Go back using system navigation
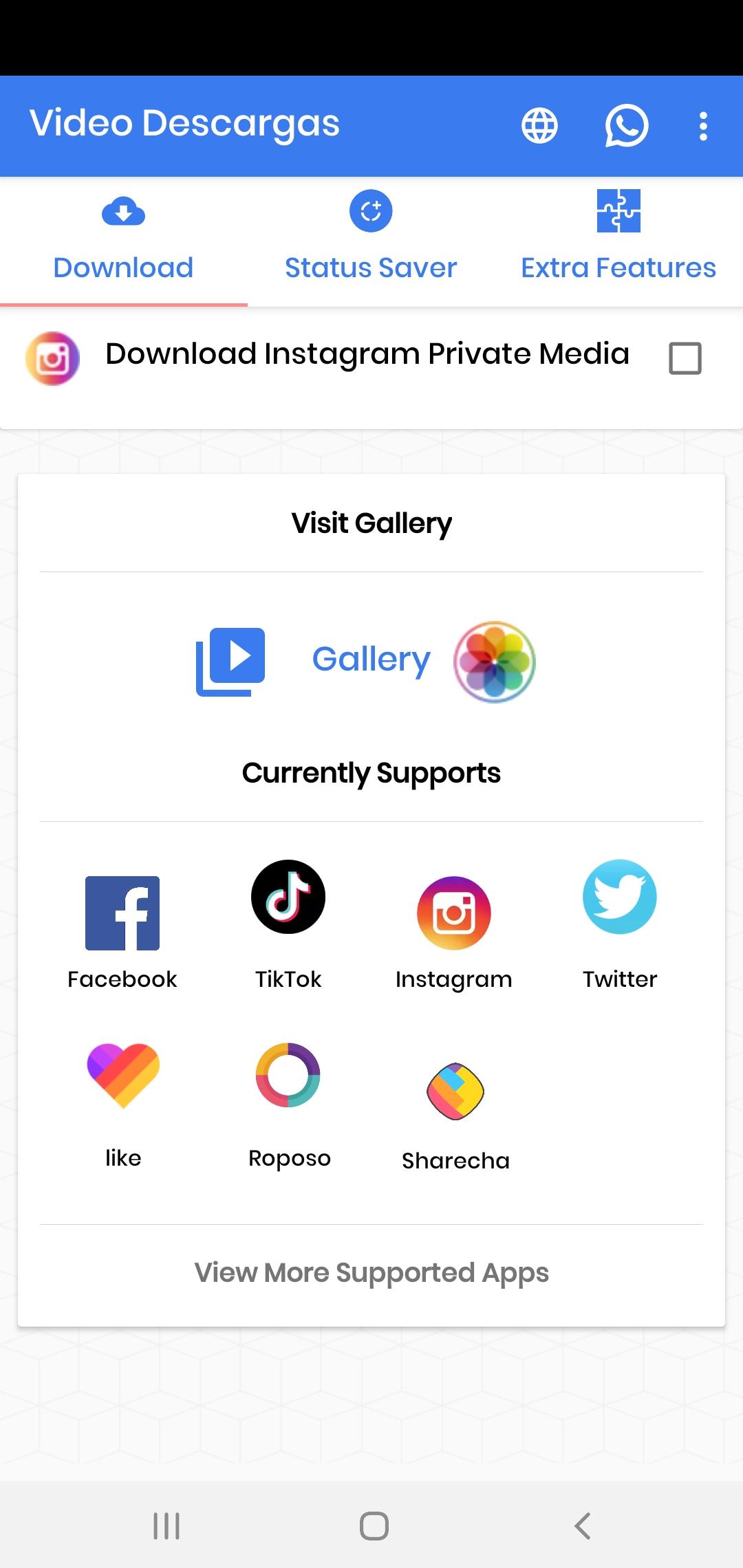This screenshot has height=1568, width=743. click(x=582, y=1526)
